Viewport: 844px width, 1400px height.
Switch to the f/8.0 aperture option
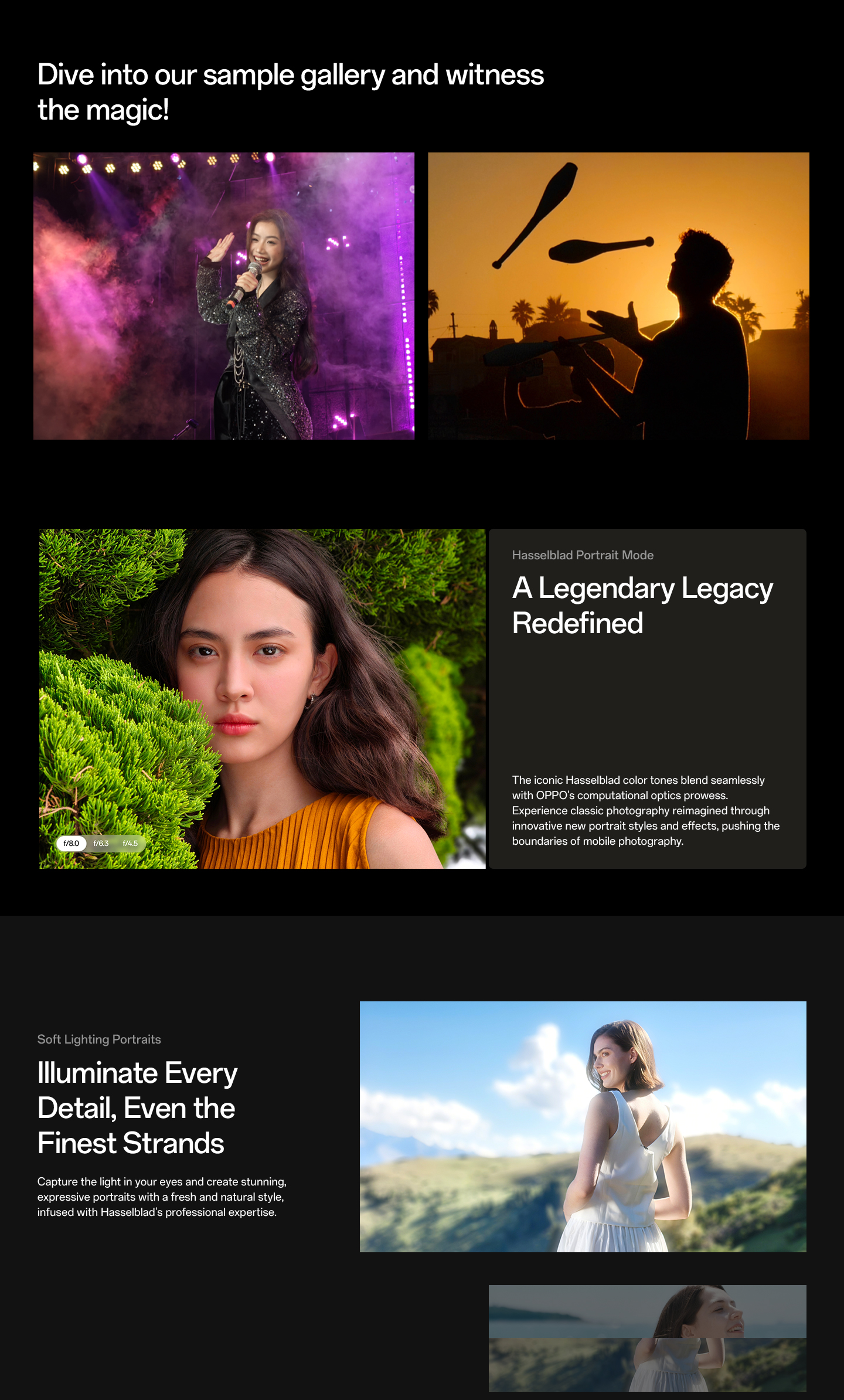(71, 843)
